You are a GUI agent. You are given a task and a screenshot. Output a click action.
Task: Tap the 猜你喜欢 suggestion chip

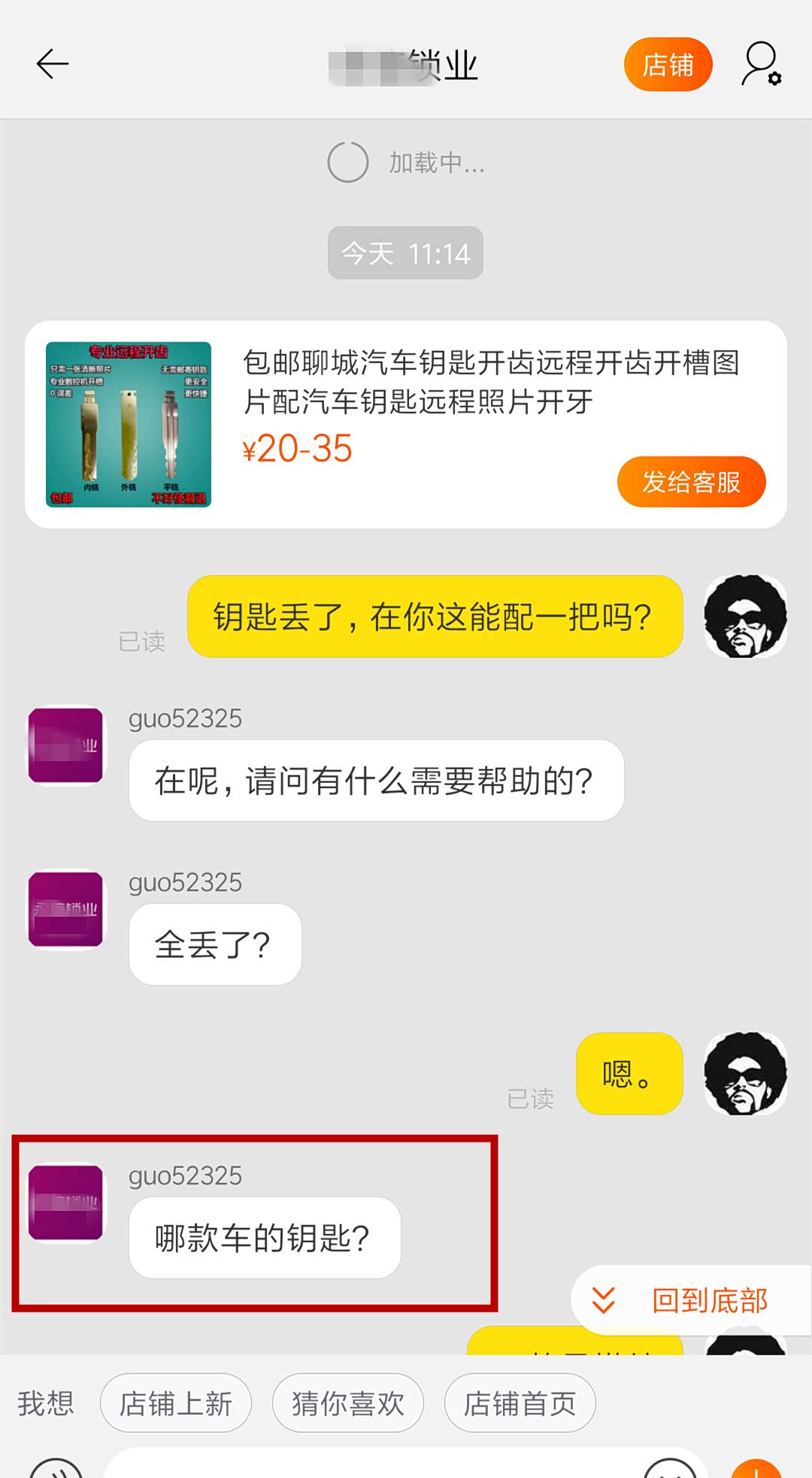pos(348,1404)
